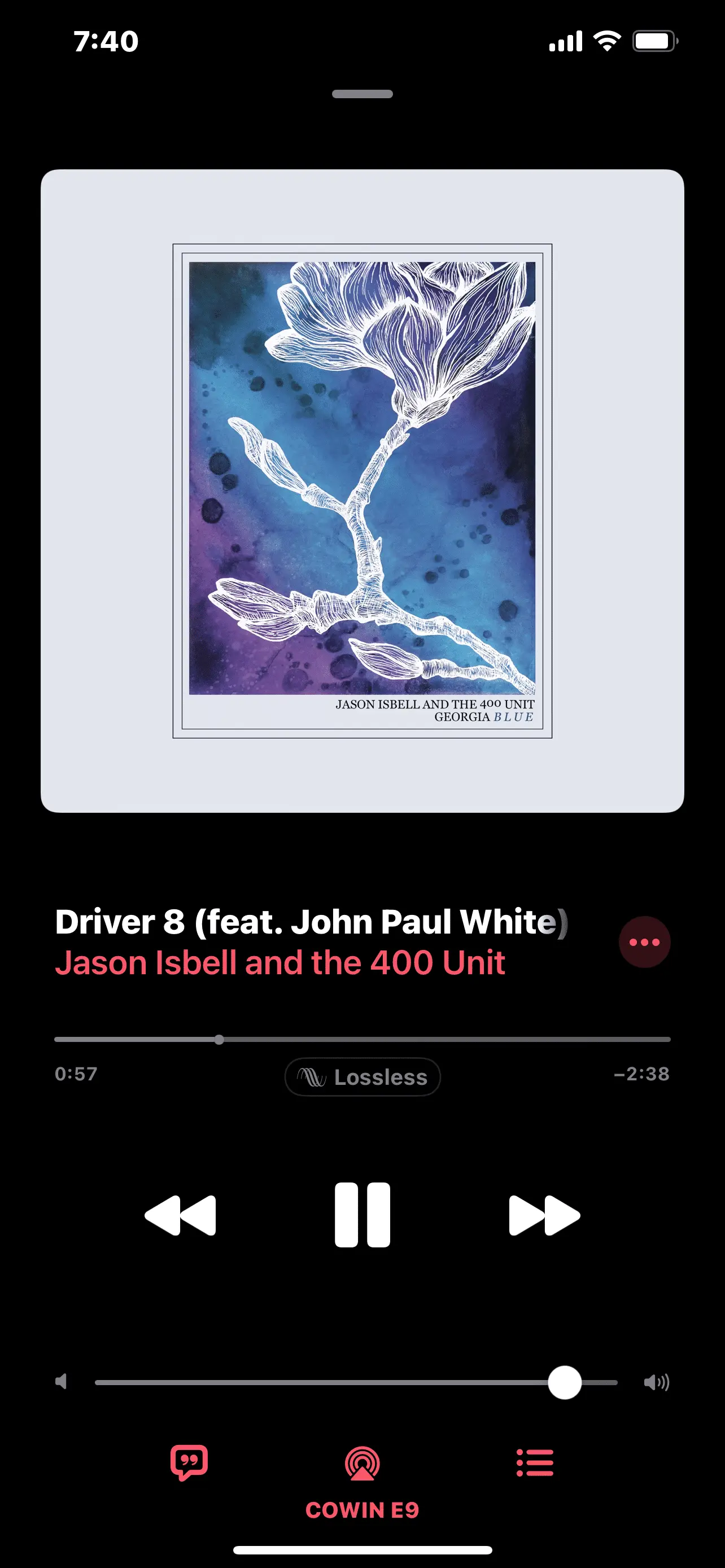The image size is (725, 1568).
Task: Tap the volume slider knob
Action: point(564,1382)
